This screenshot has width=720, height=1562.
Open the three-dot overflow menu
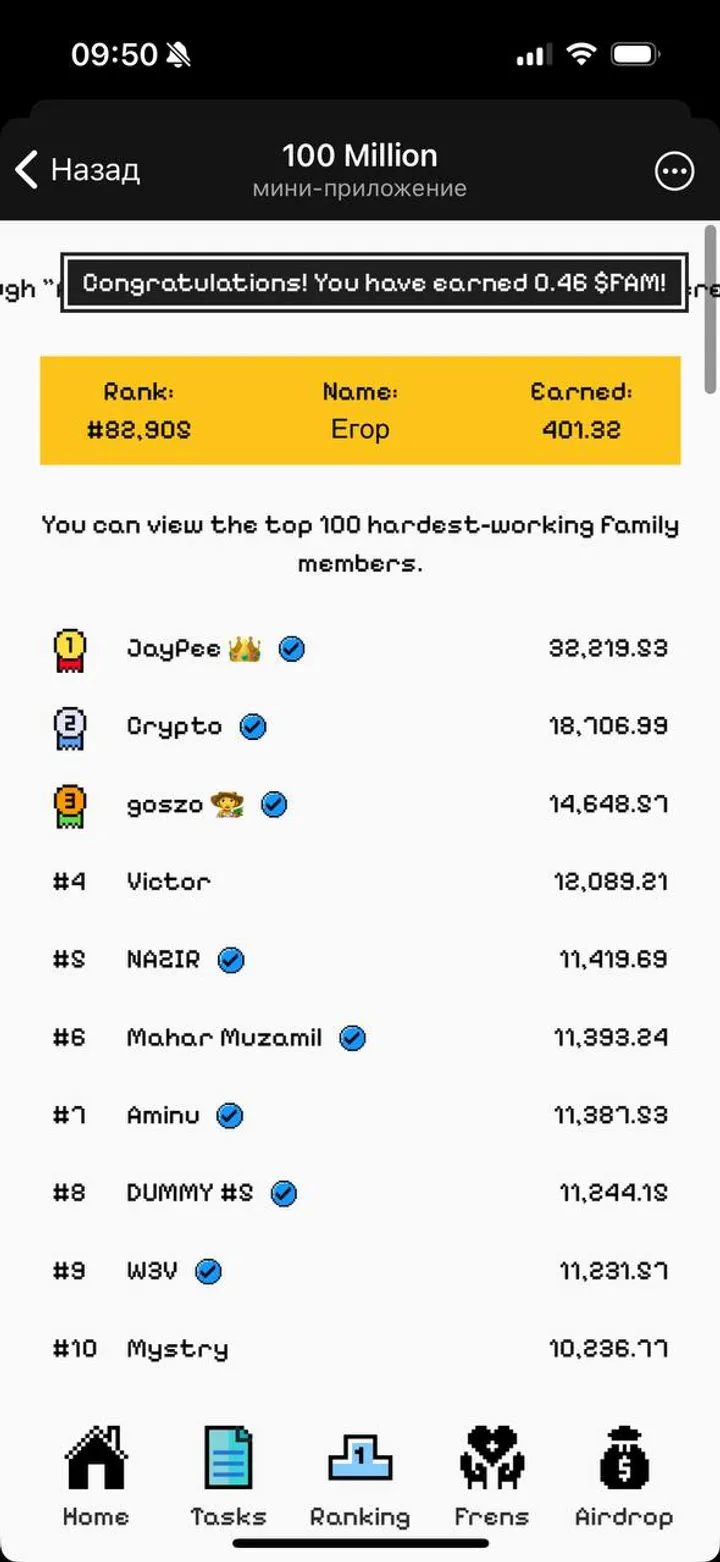pos(674,171)
